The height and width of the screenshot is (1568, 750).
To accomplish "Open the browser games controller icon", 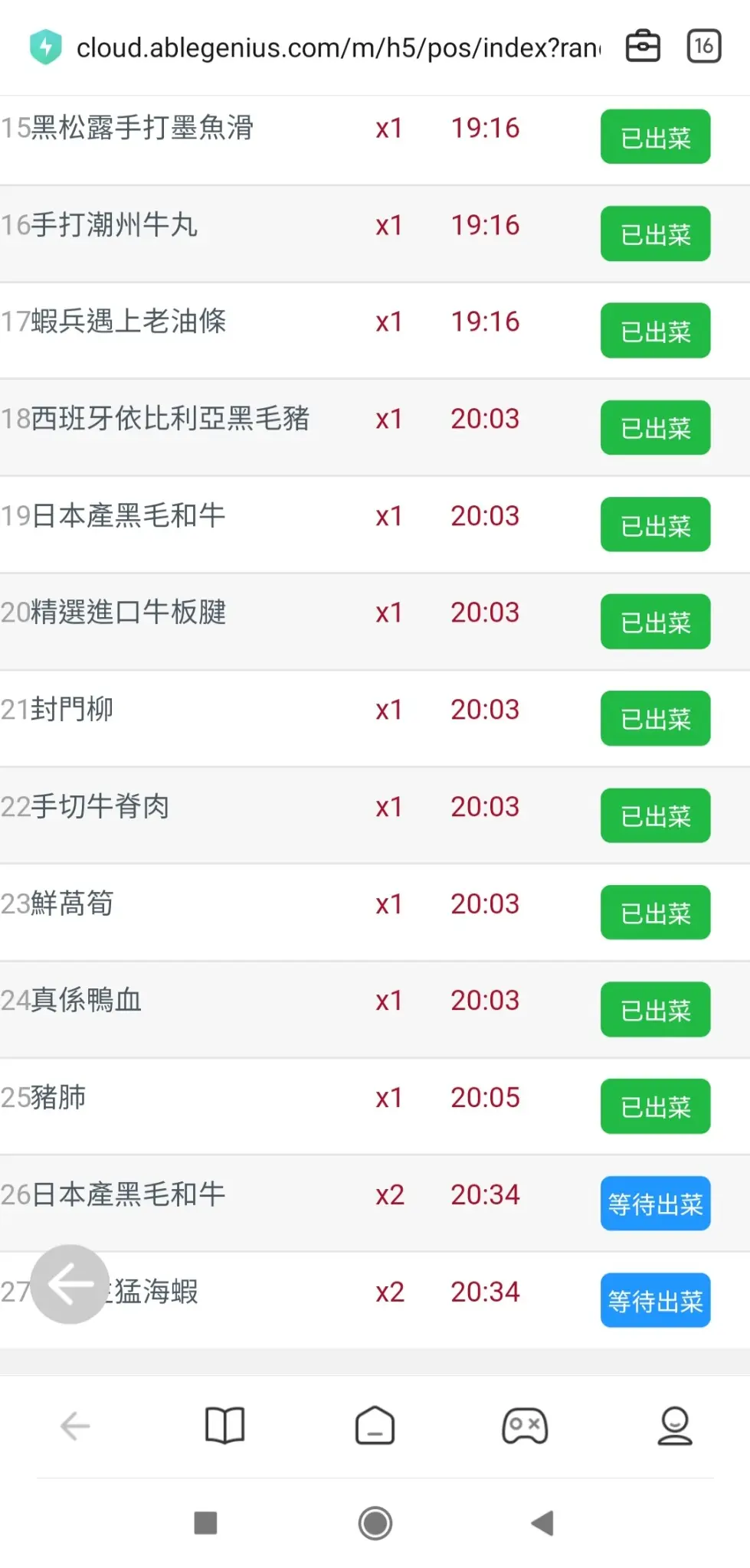I will 525,1426.
